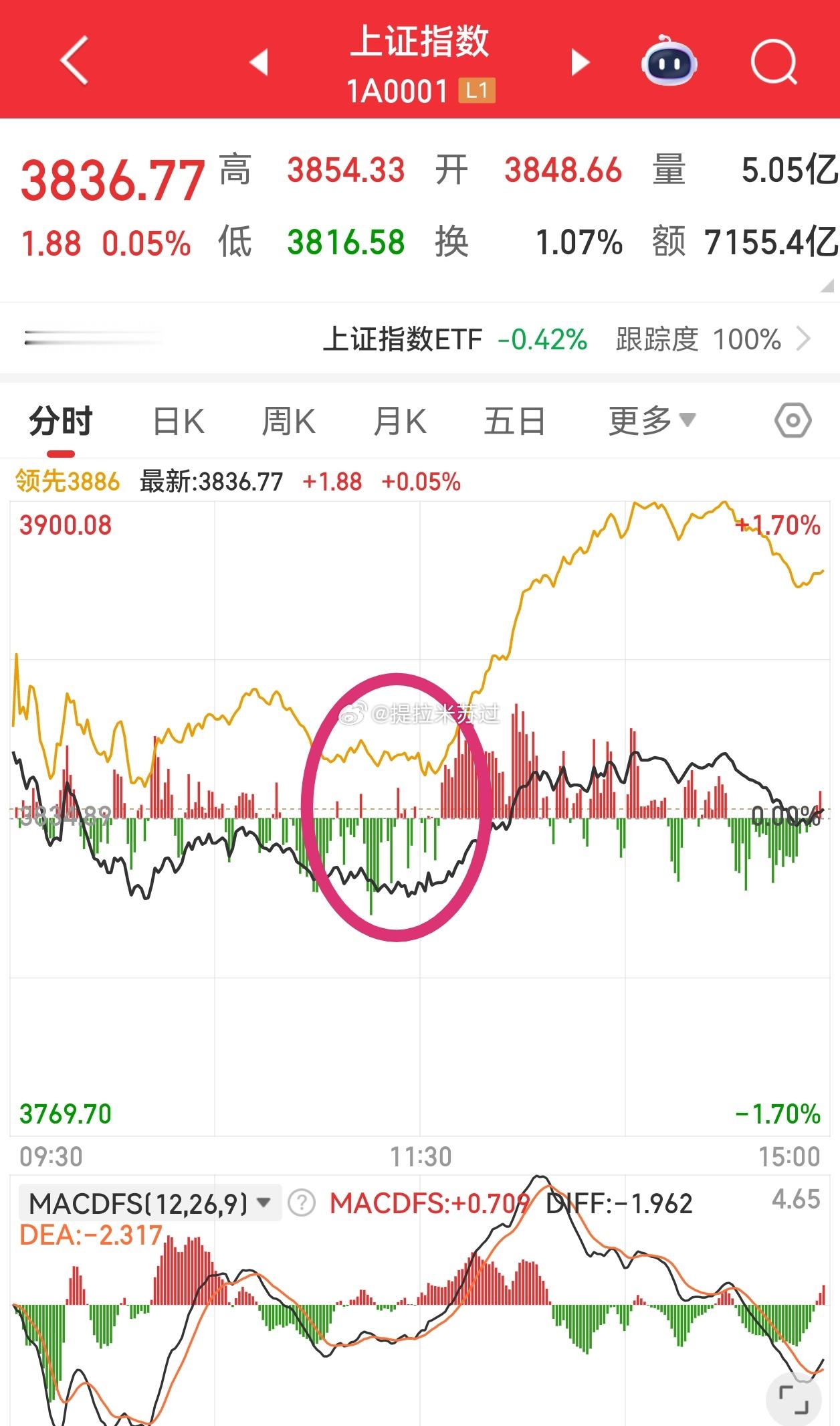This screenshot has height=1426, width=840.
Task: Toggle to the 月K chart view
Action: coord(401,420)
